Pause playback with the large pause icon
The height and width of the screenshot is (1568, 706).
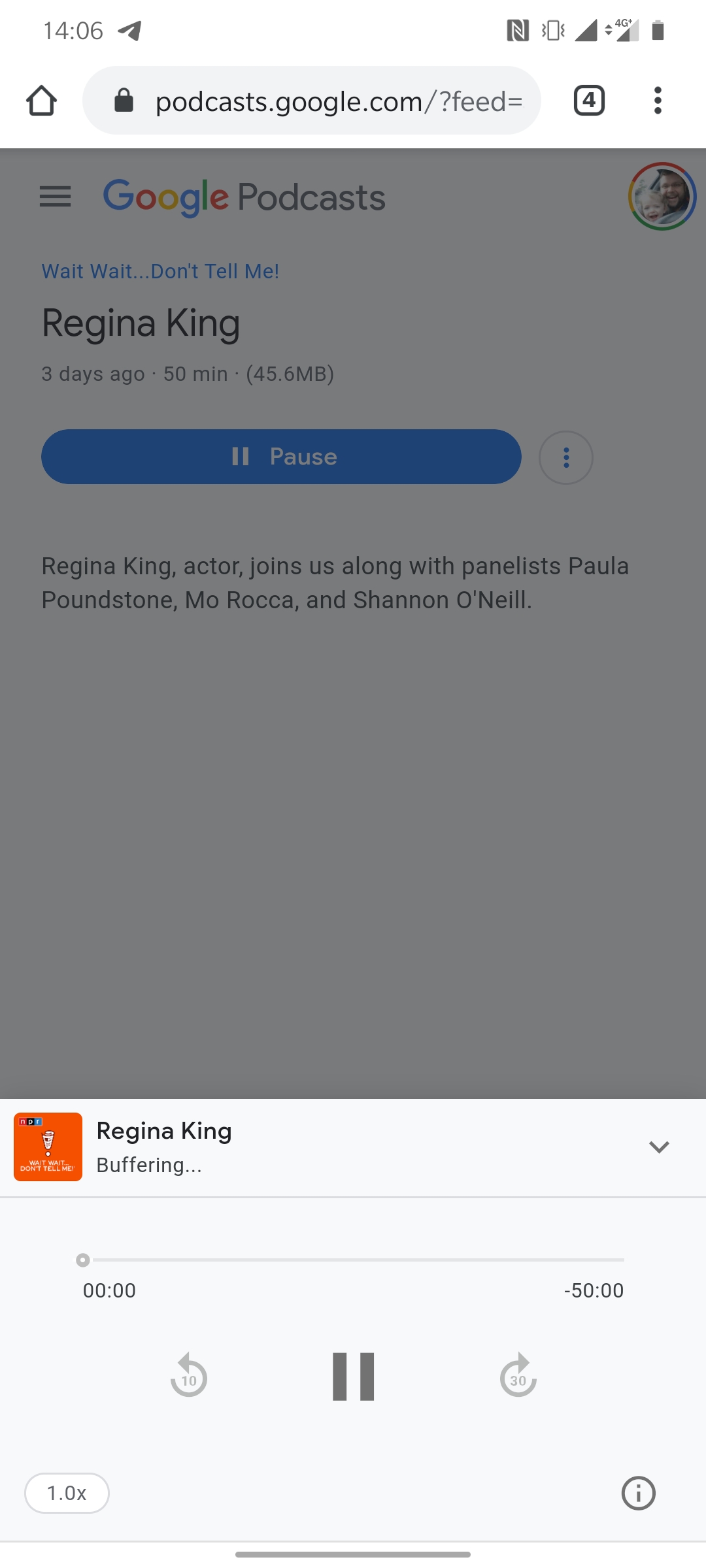(353, 1377)
